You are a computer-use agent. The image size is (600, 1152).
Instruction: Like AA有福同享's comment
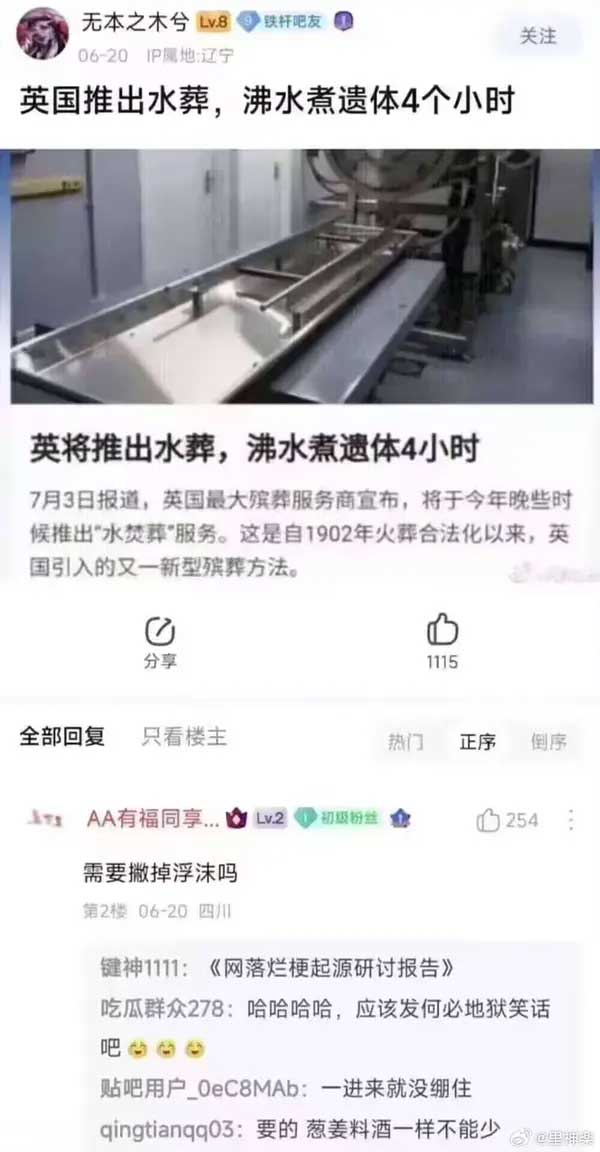(507, 820)
